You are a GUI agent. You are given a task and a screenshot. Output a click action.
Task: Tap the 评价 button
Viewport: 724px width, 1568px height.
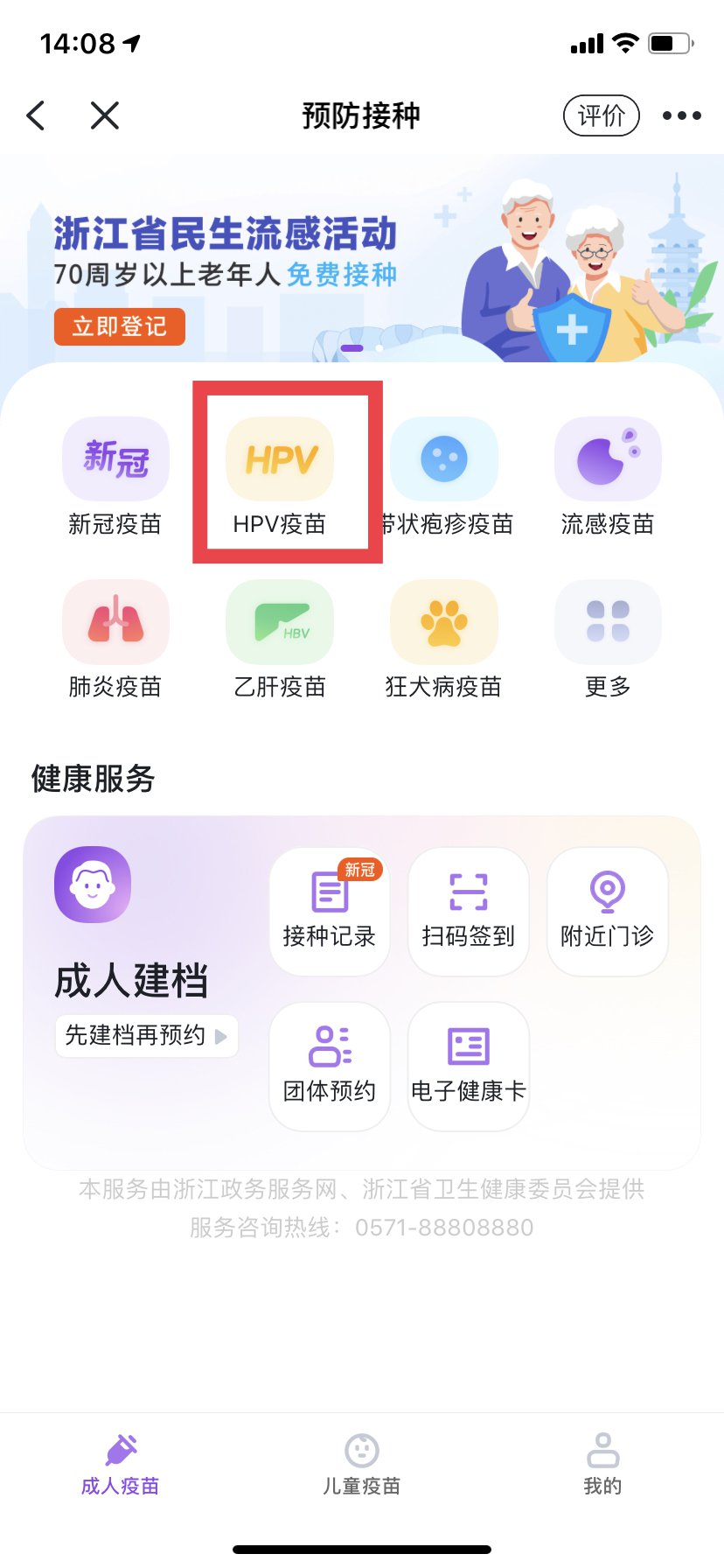(x=601, y=115)
